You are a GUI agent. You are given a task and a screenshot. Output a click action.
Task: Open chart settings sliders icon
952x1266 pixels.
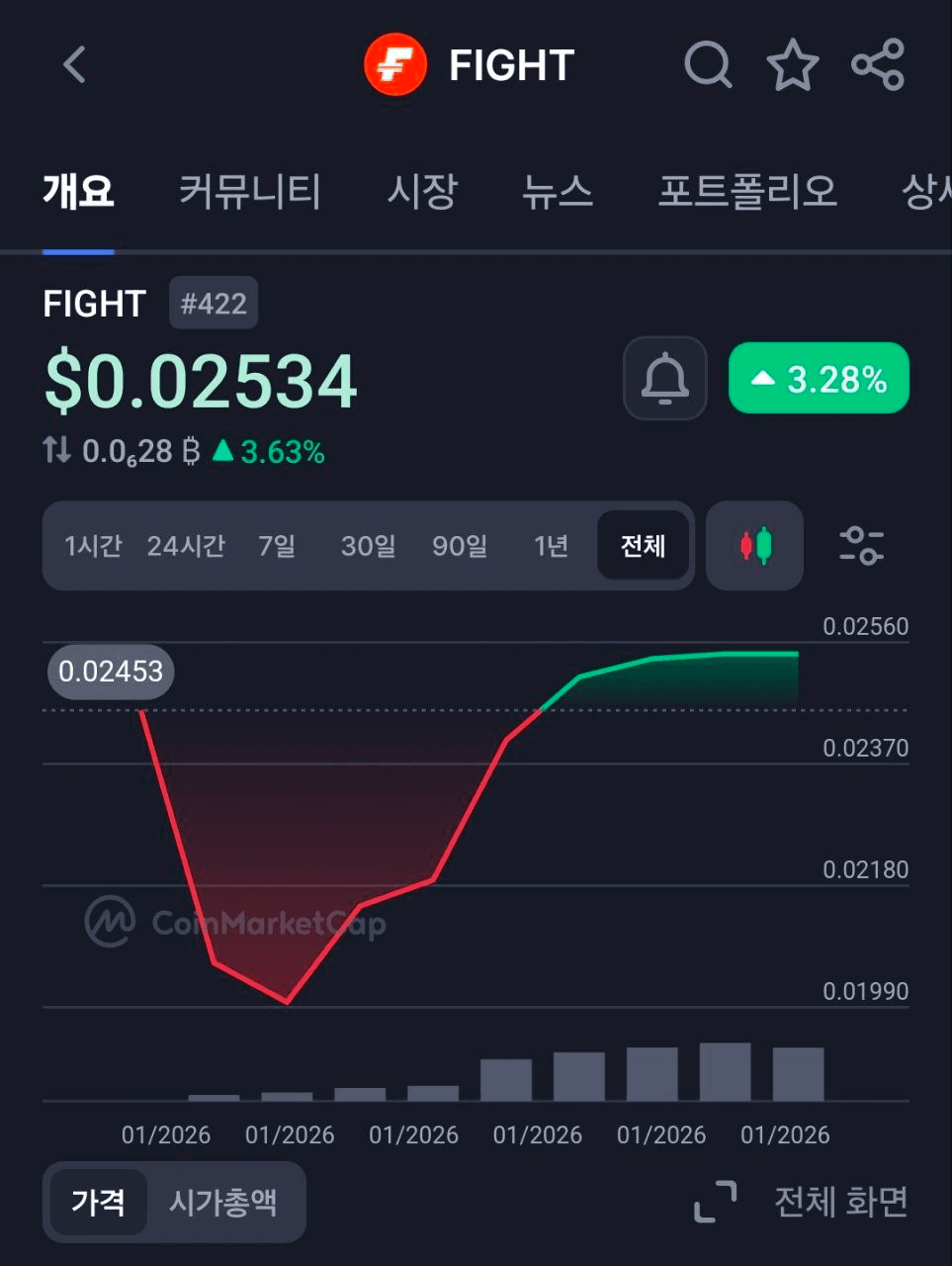pos(861,546)
